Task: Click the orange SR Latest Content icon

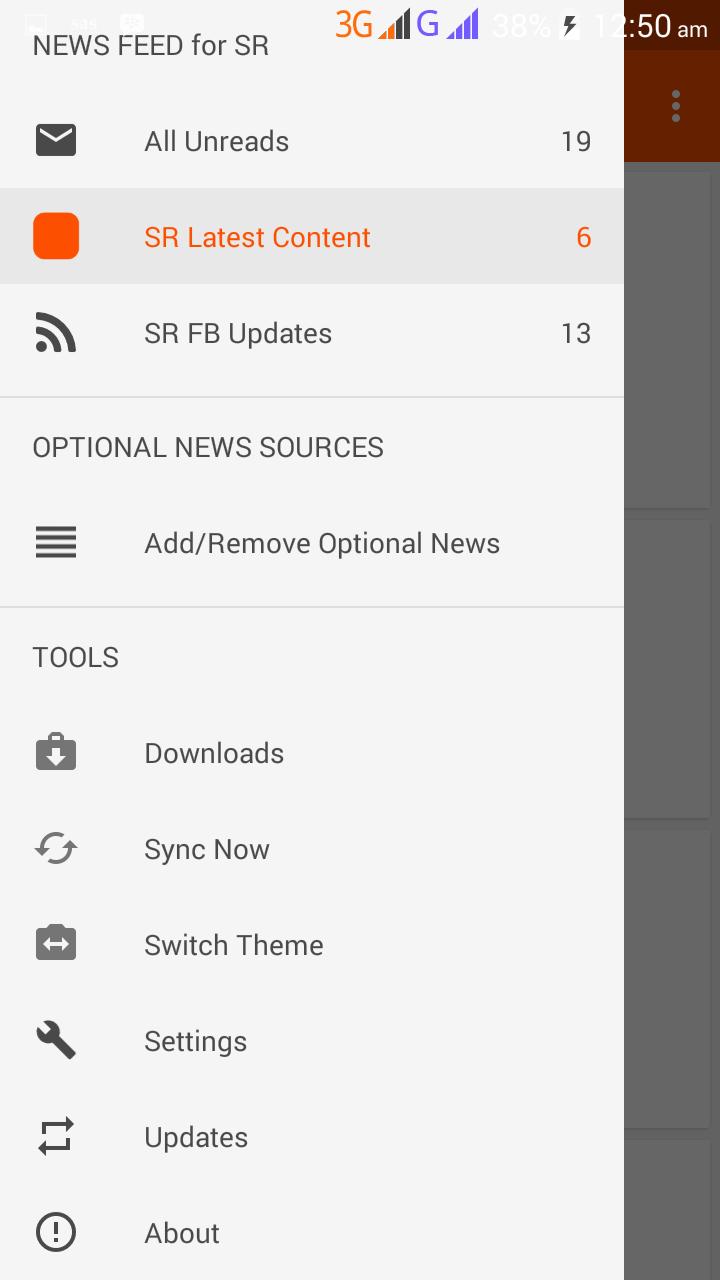Action: pos(55,236)
